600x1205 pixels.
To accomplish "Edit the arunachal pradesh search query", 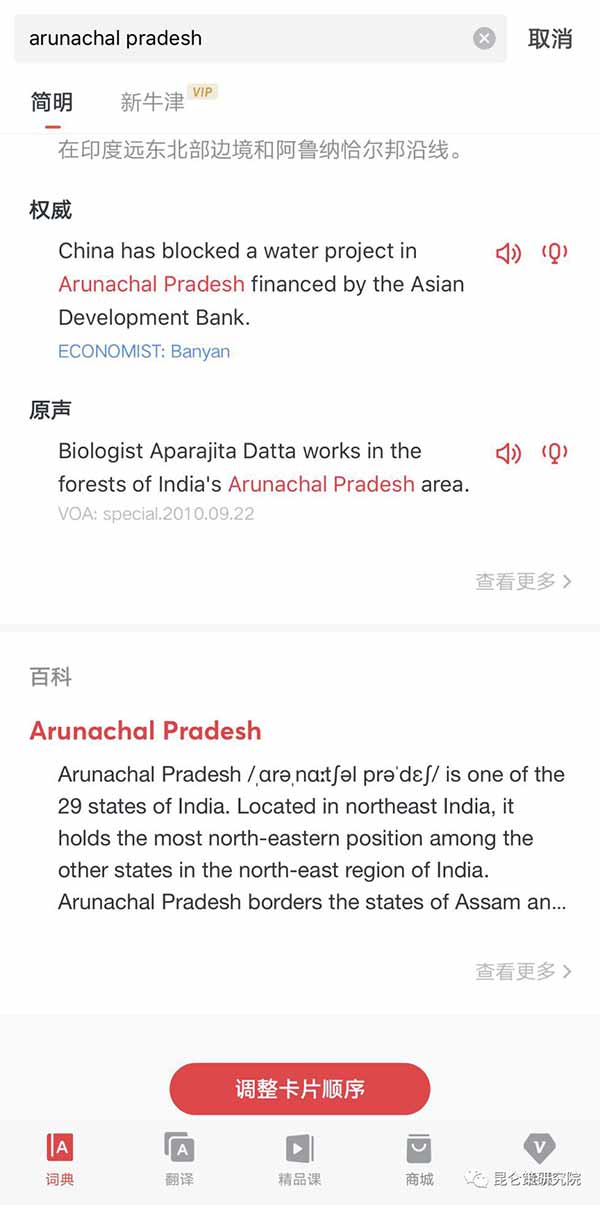I will 240,39.
